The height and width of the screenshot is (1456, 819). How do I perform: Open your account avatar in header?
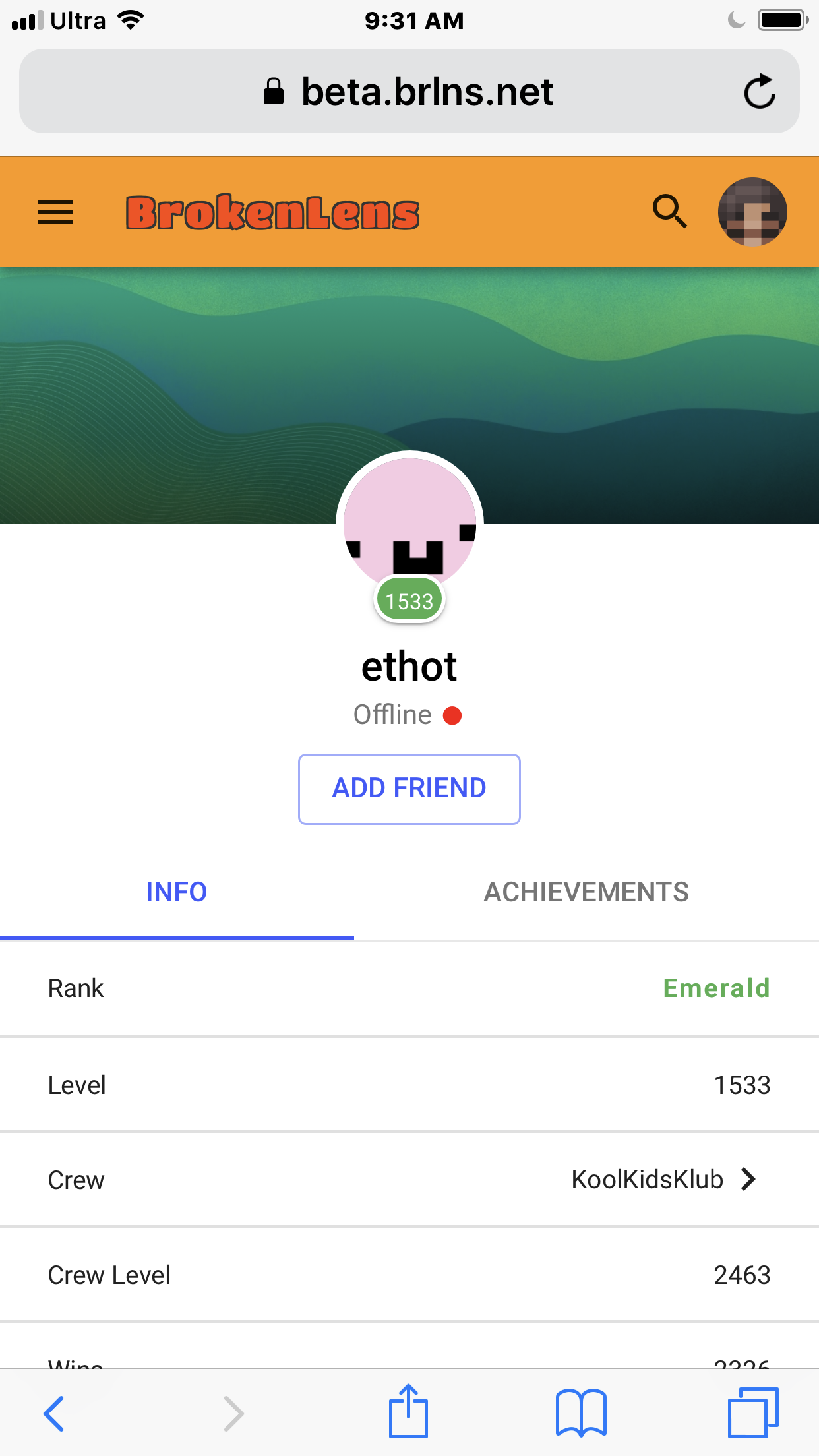coord(752,212)
